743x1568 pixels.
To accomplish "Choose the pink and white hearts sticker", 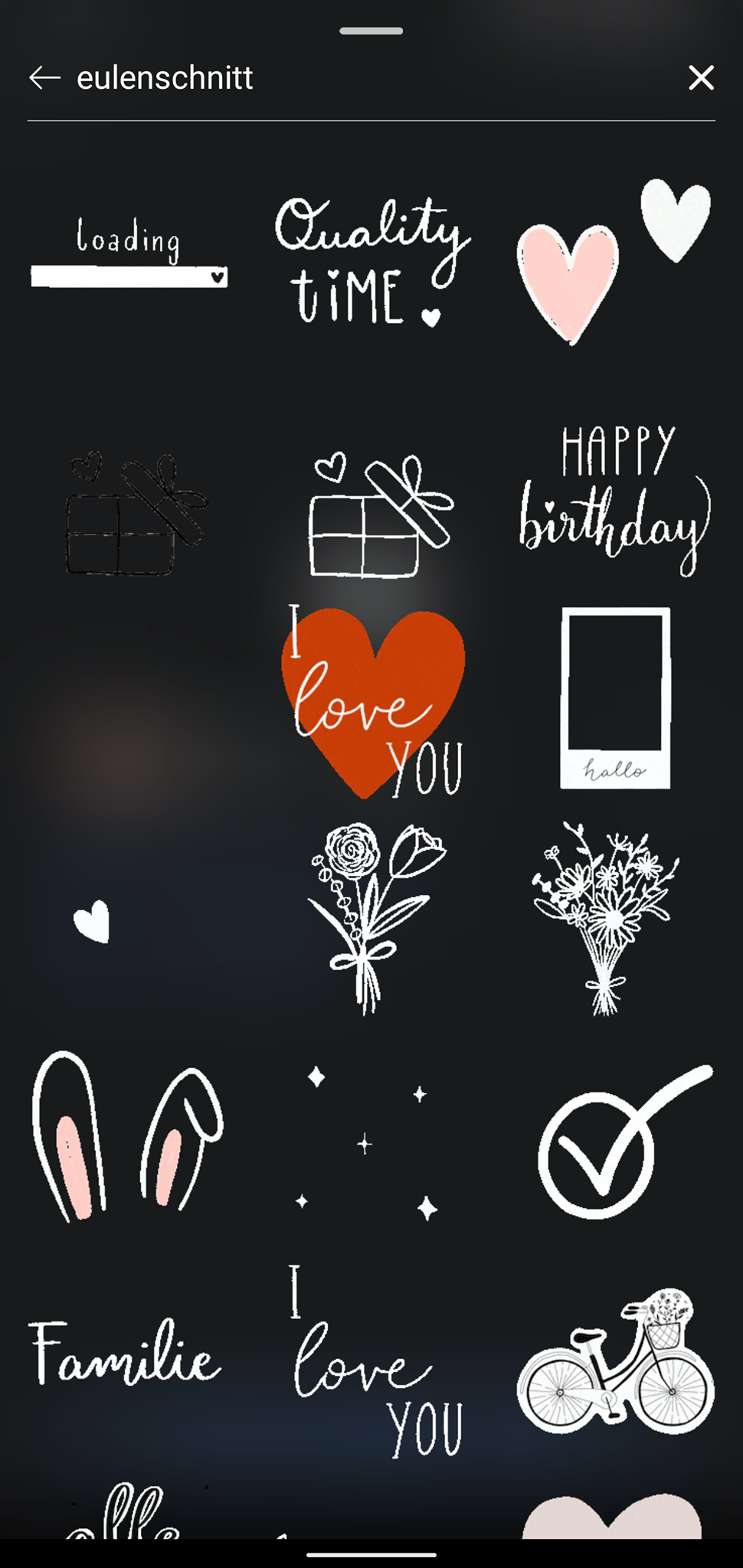I will click(x=613, y=260).
